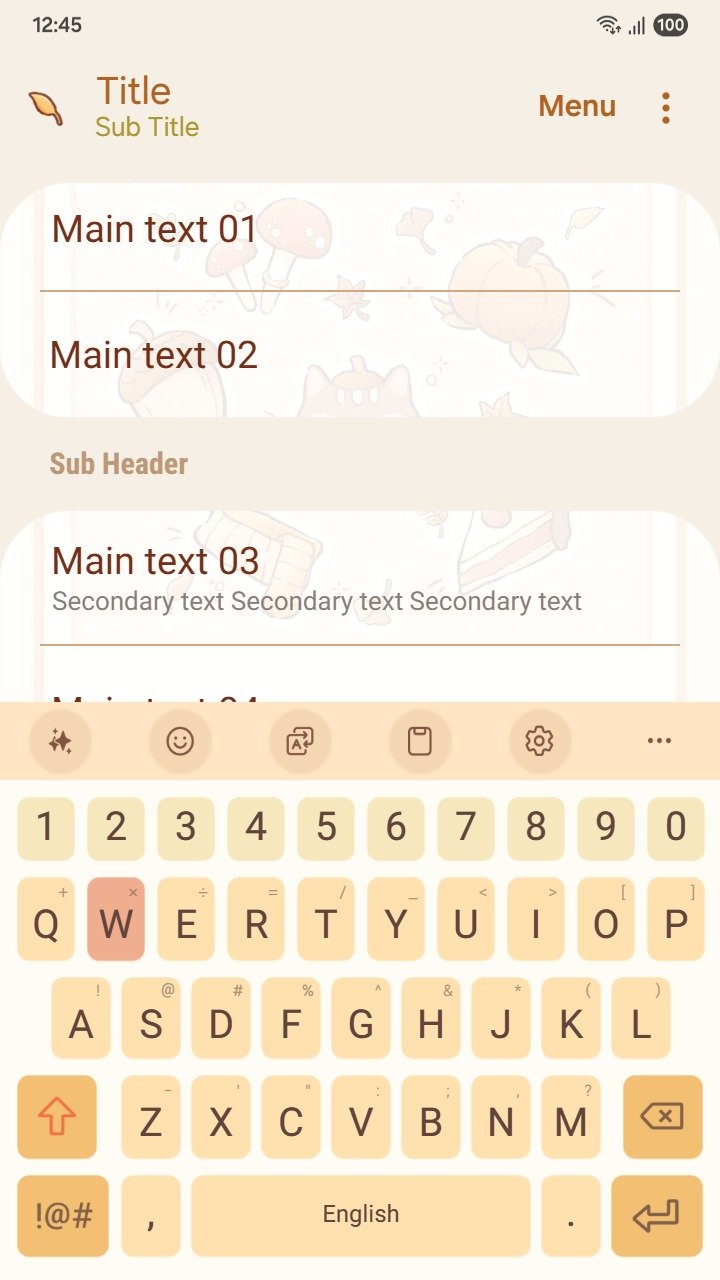Switch to the !@# symbols keyboard
The image size is (720, 1280).
click(x=63, y=1215)
